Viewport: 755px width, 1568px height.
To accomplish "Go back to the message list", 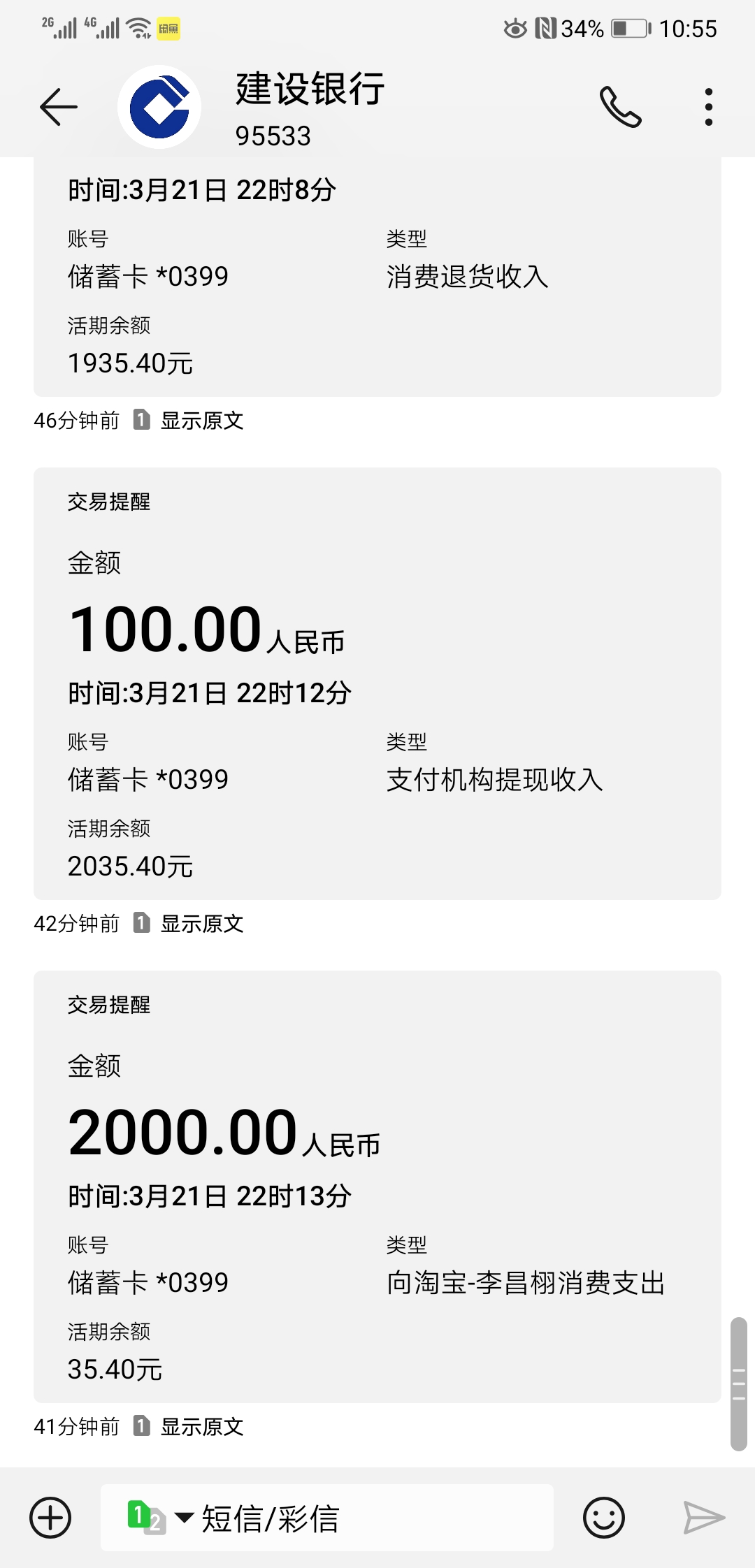I will [x=59, y=107].
